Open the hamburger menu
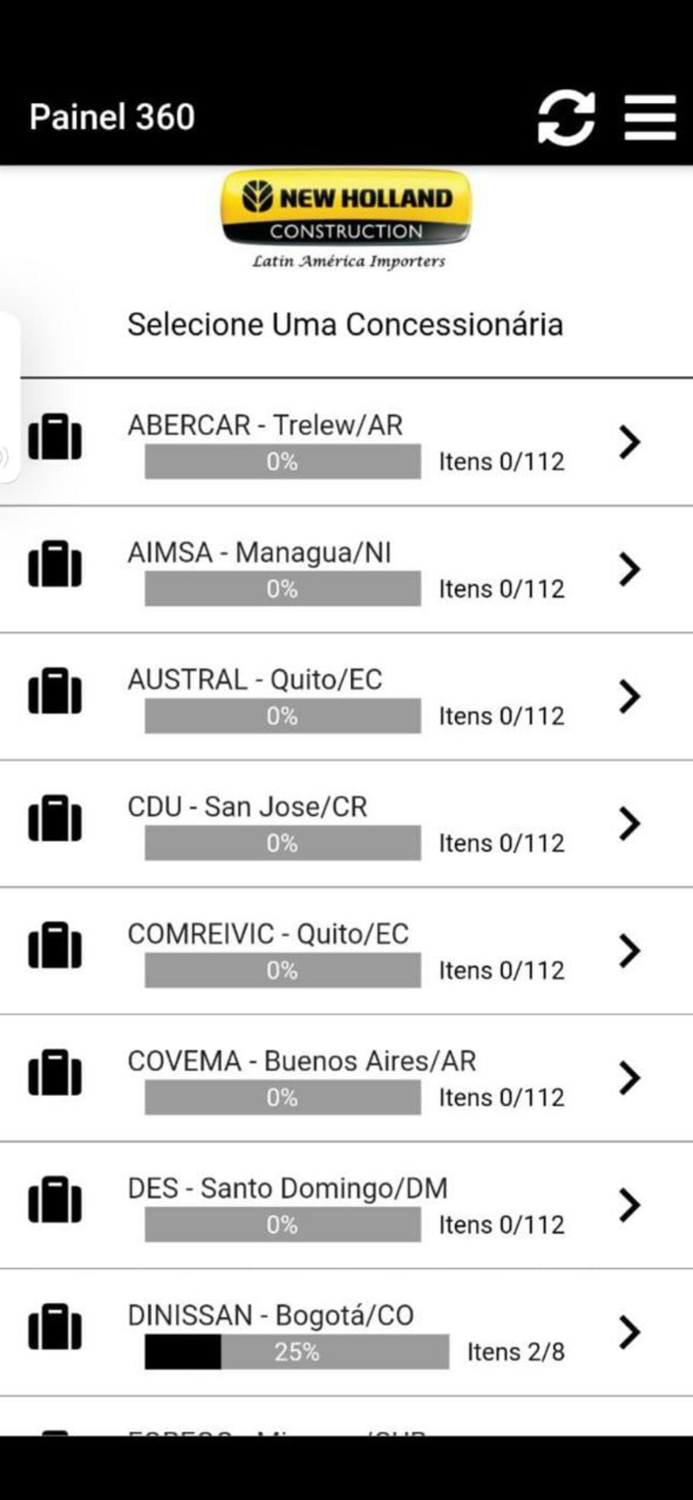 point(650,118)
